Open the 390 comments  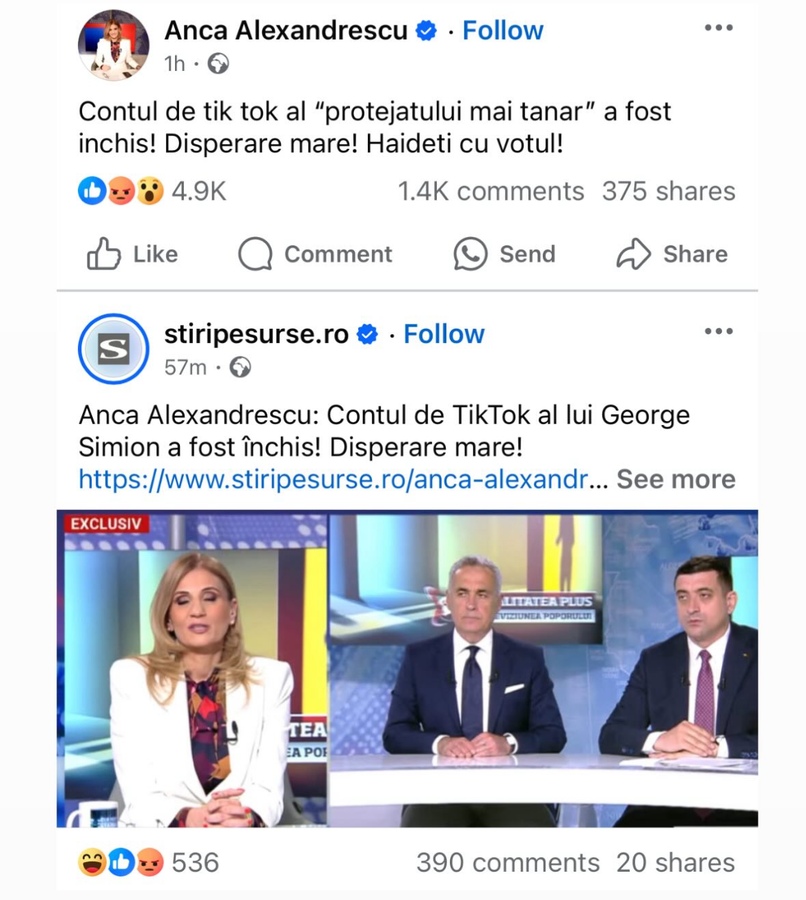tap(507, 862)
